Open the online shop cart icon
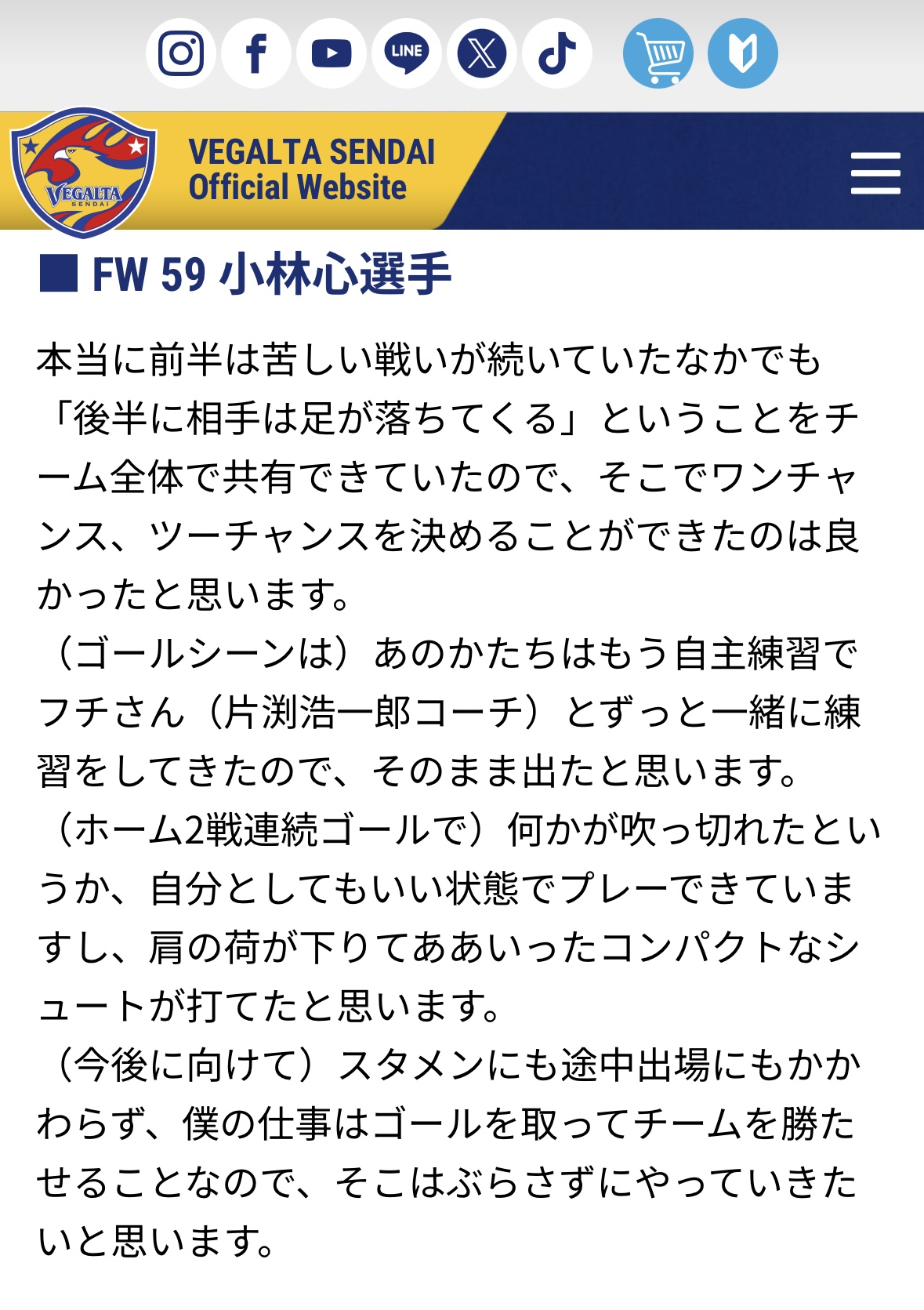The image size is (924, 1310). 658,53
